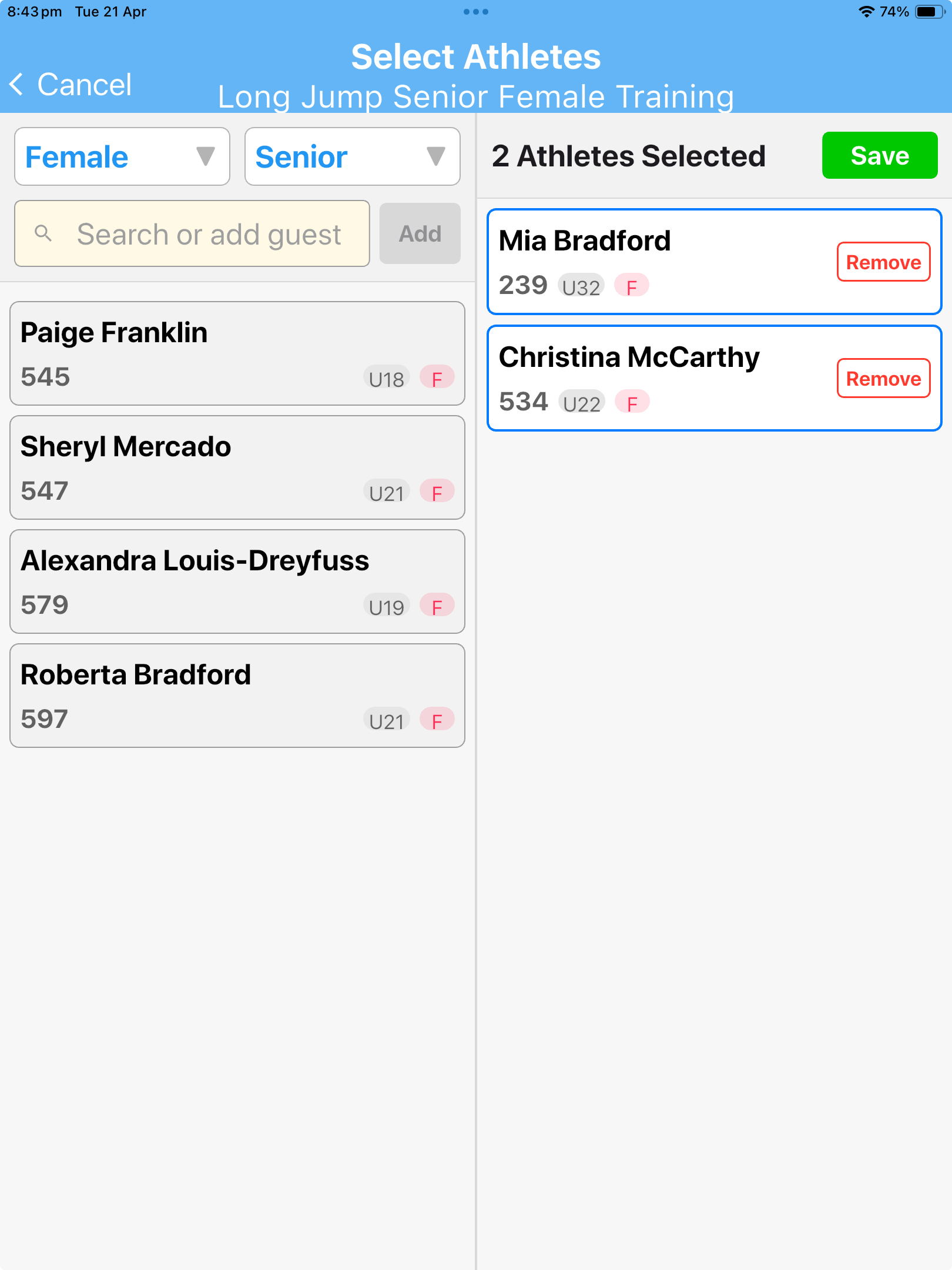Select Sheryl Mercado's athlete card

tap(237, 467)
